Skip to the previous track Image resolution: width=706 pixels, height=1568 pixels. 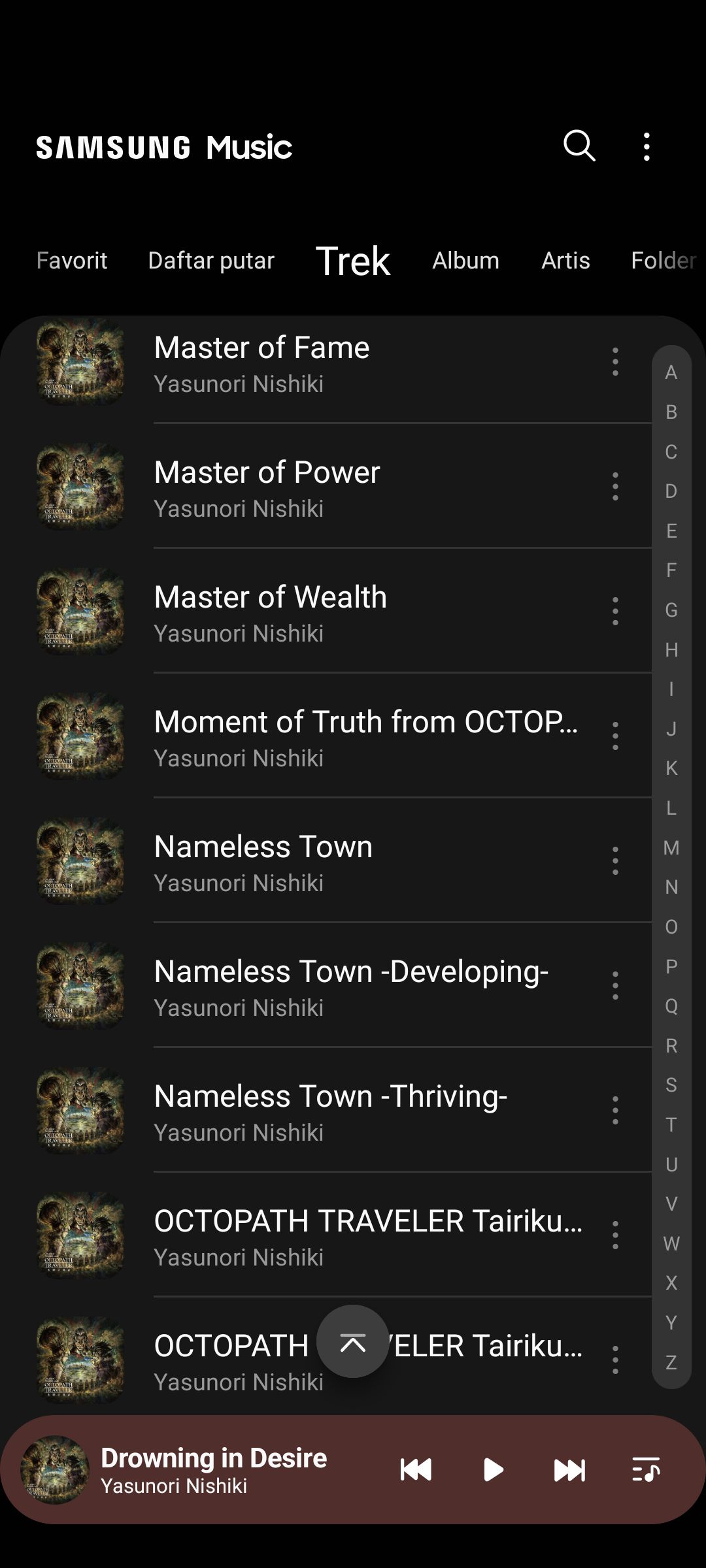[416, 1470]
